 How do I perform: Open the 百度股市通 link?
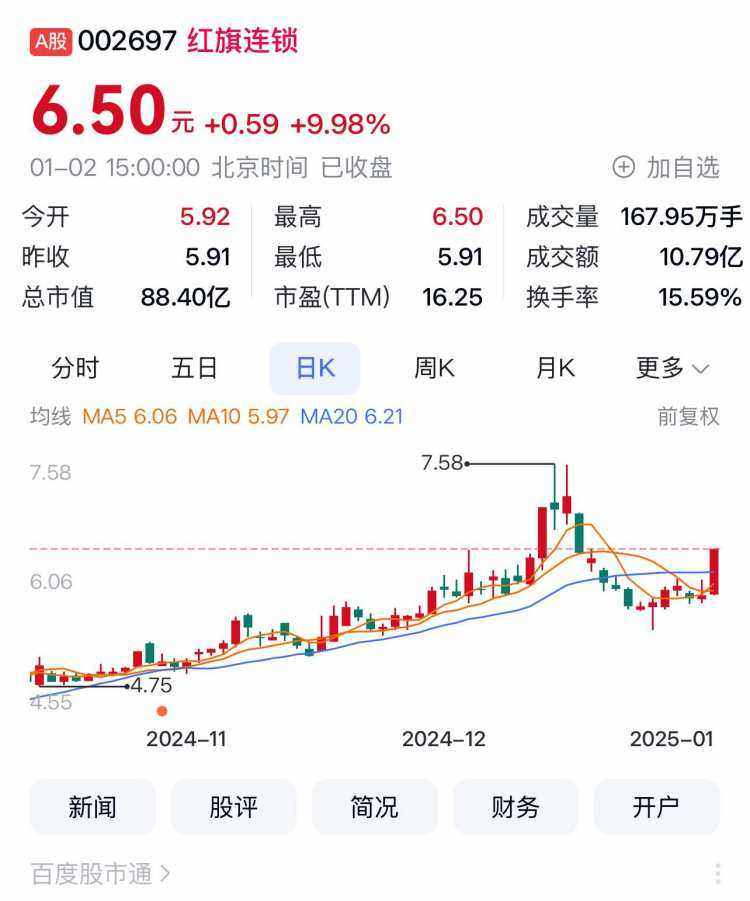100,874
